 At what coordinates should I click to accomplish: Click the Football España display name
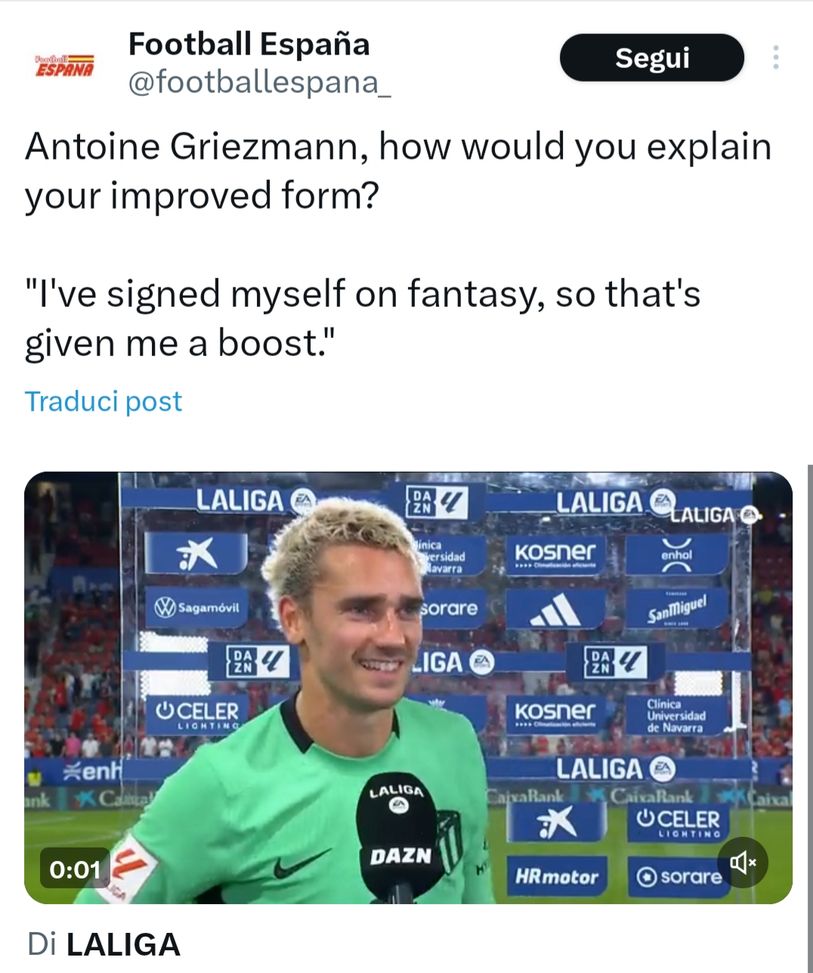tap(247, 44)
